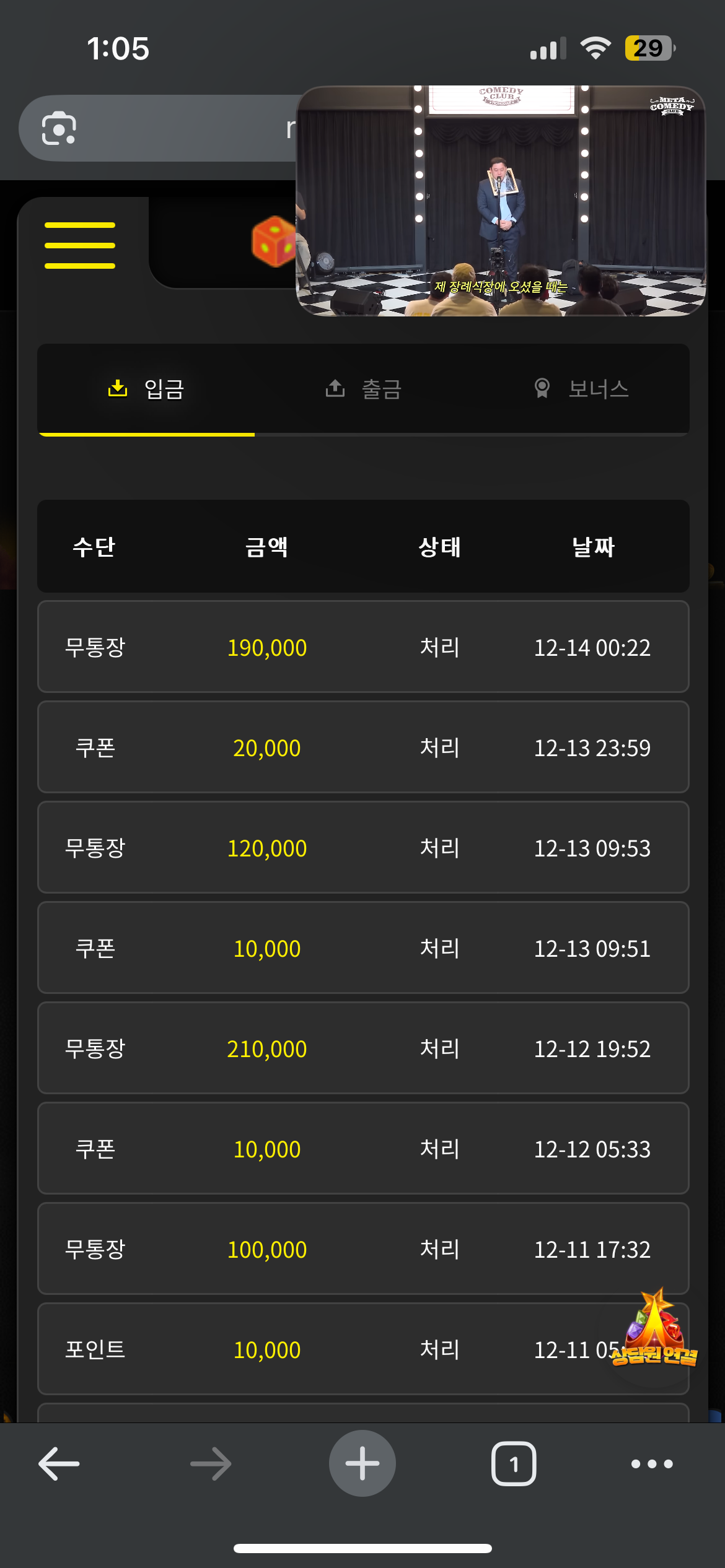The width and height of the screenshot is (725, 1568).
Task: Open the picture-in-picture comedy video
Action: 501,201
